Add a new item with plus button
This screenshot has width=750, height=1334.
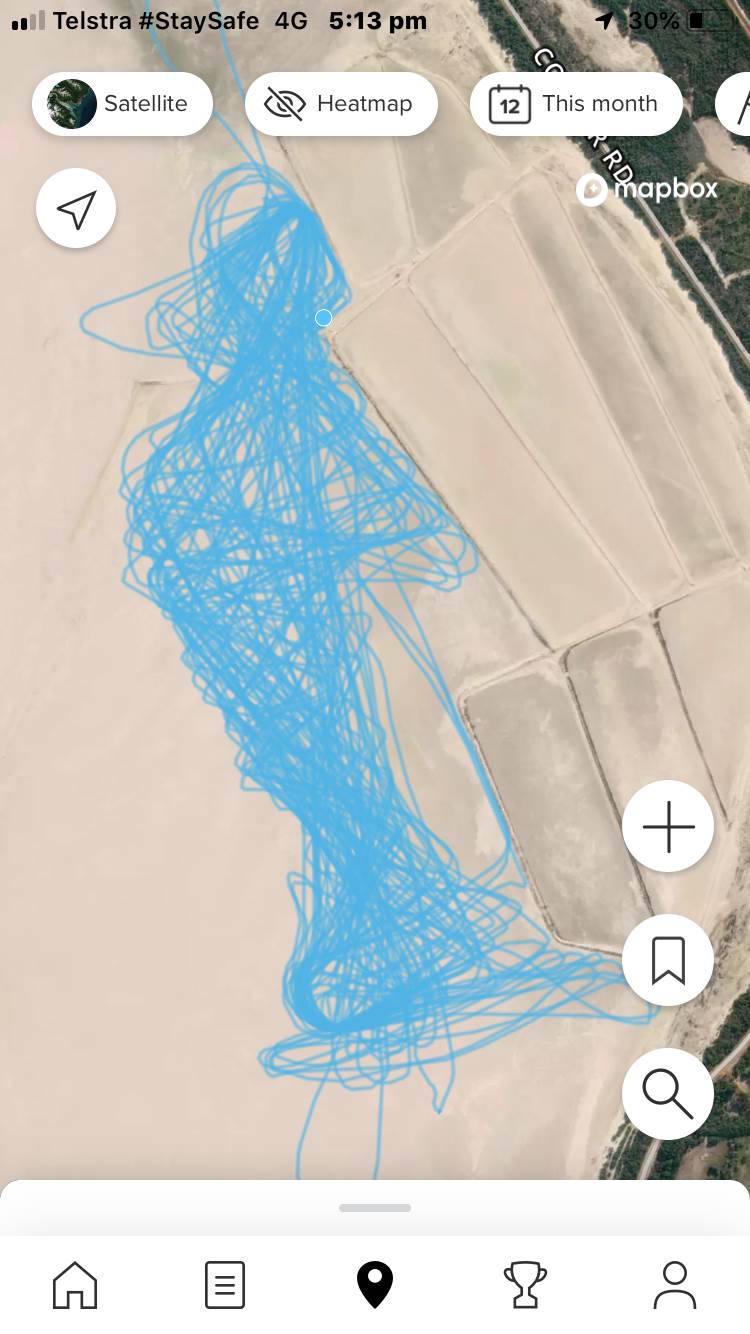[668, 827]
